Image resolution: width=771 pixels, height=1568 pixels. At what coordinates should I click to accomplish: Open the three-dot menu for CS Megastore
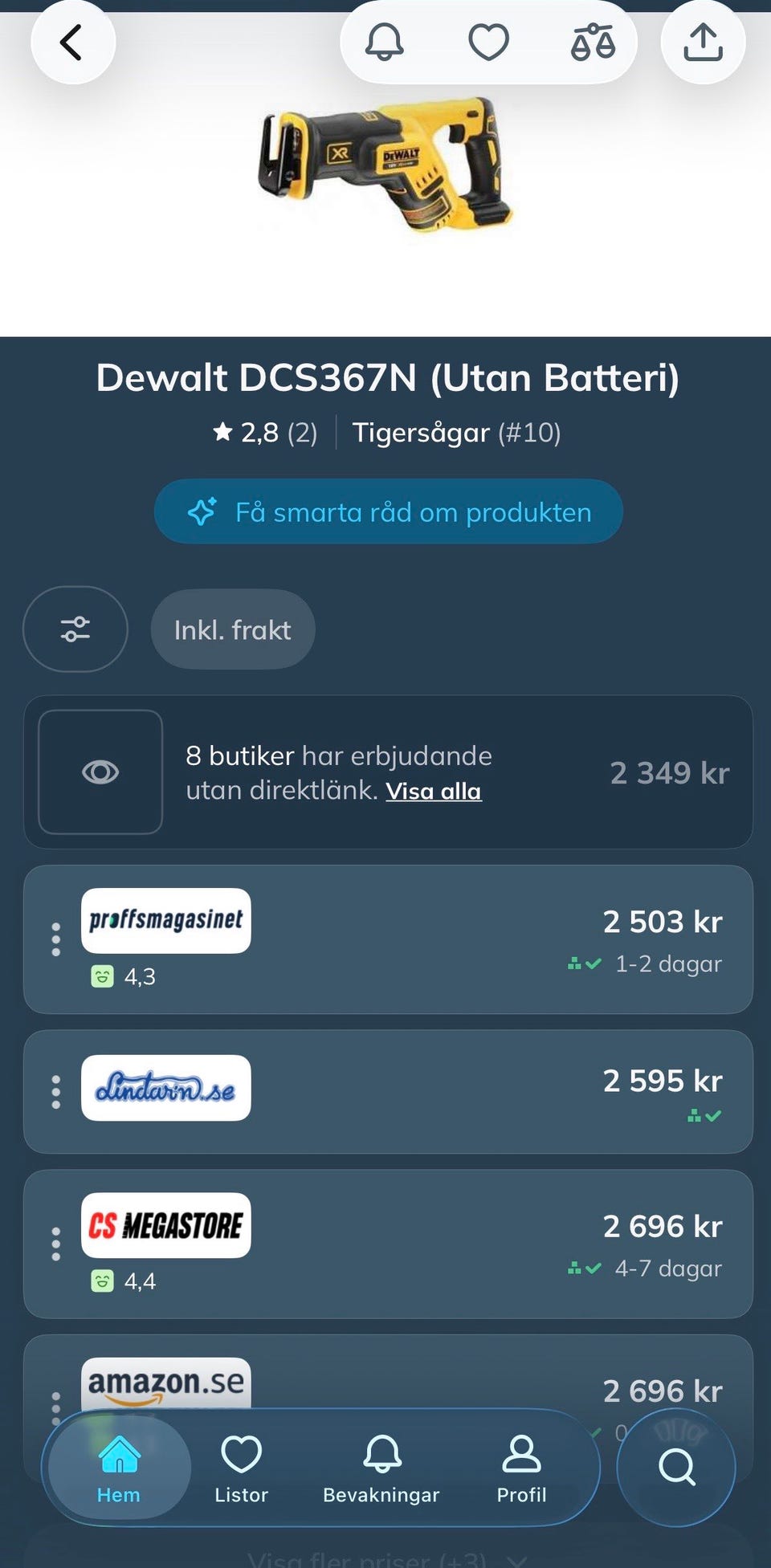[55, 1244]
